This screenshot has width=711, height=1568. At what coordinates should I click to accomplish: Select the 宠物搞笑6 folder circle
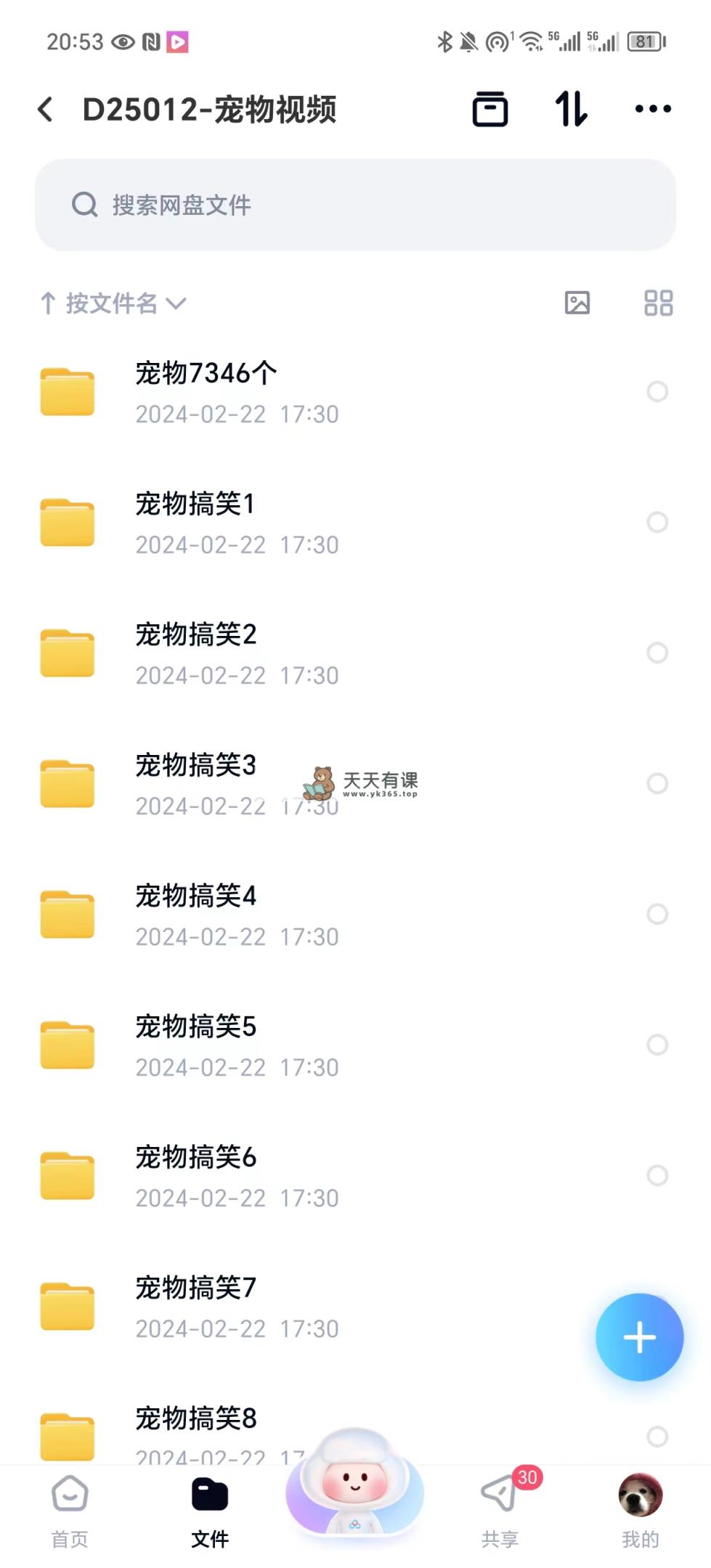657,1175
